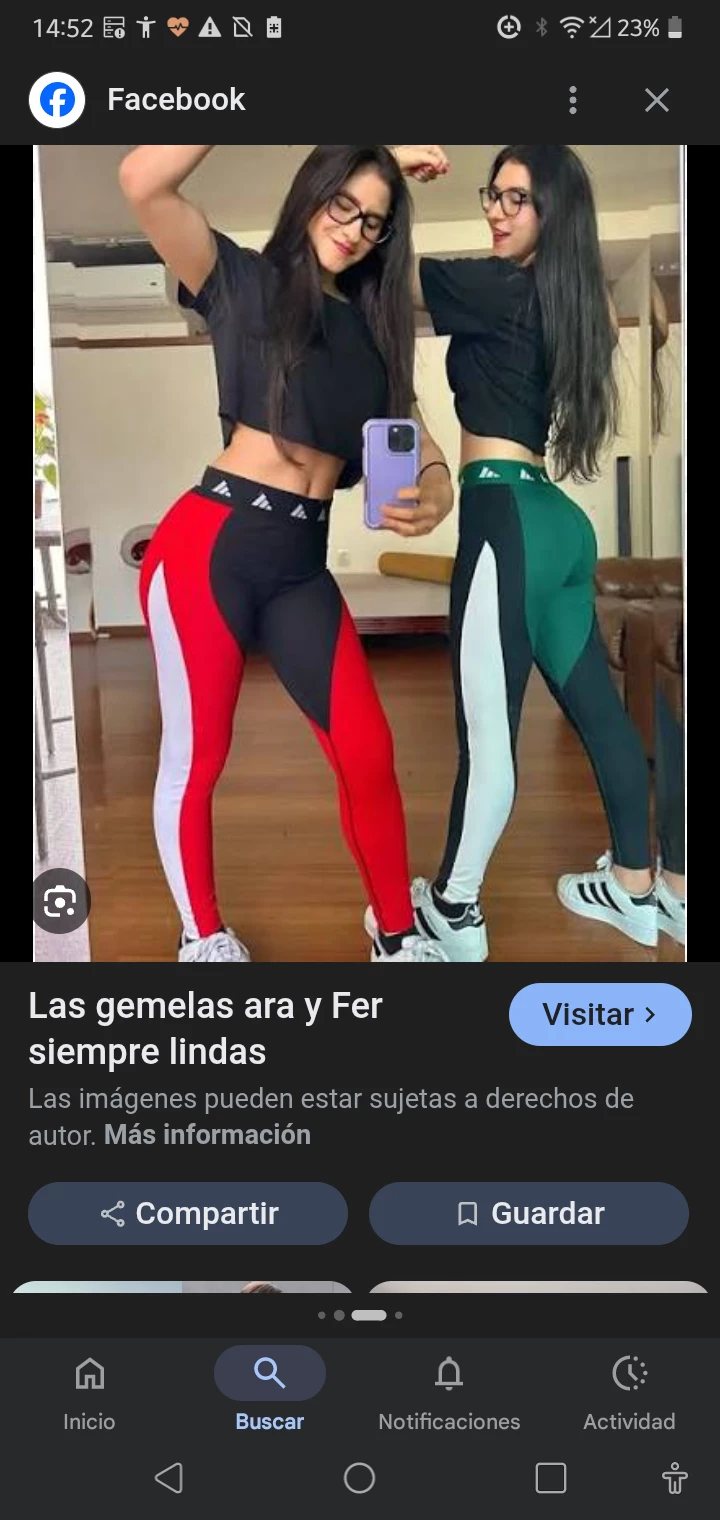Switch to the Actividad tab
This screenshot has height=1520, width=720.
(629, 1391)
